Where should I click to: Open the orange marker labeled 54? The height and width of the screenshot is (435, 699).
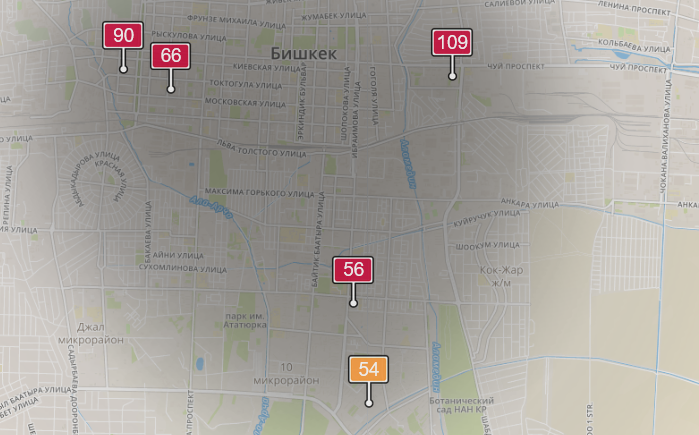pos(368,369)
